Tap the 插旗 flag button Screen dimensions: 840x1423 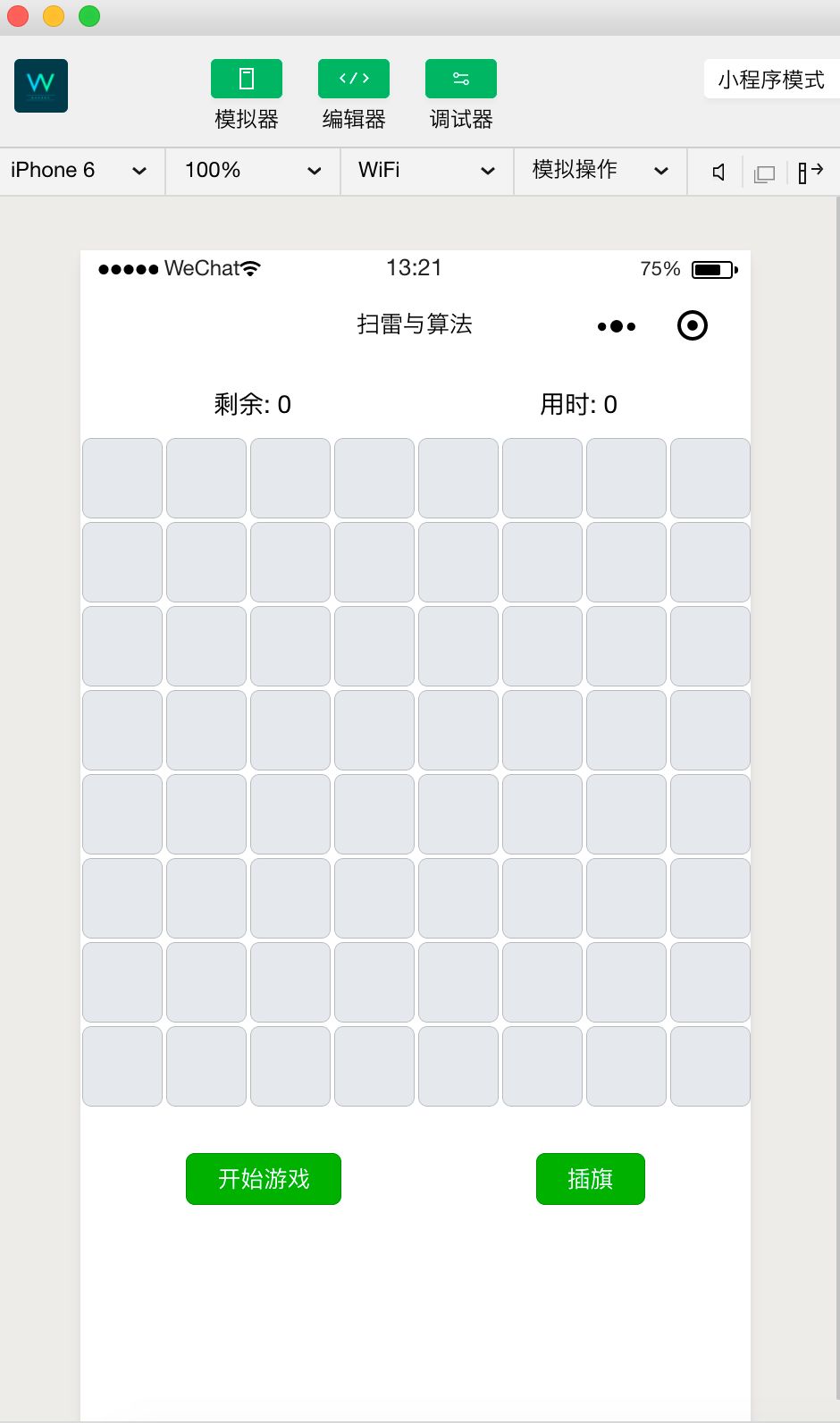pyautogui.click(x=590, y=1179)
